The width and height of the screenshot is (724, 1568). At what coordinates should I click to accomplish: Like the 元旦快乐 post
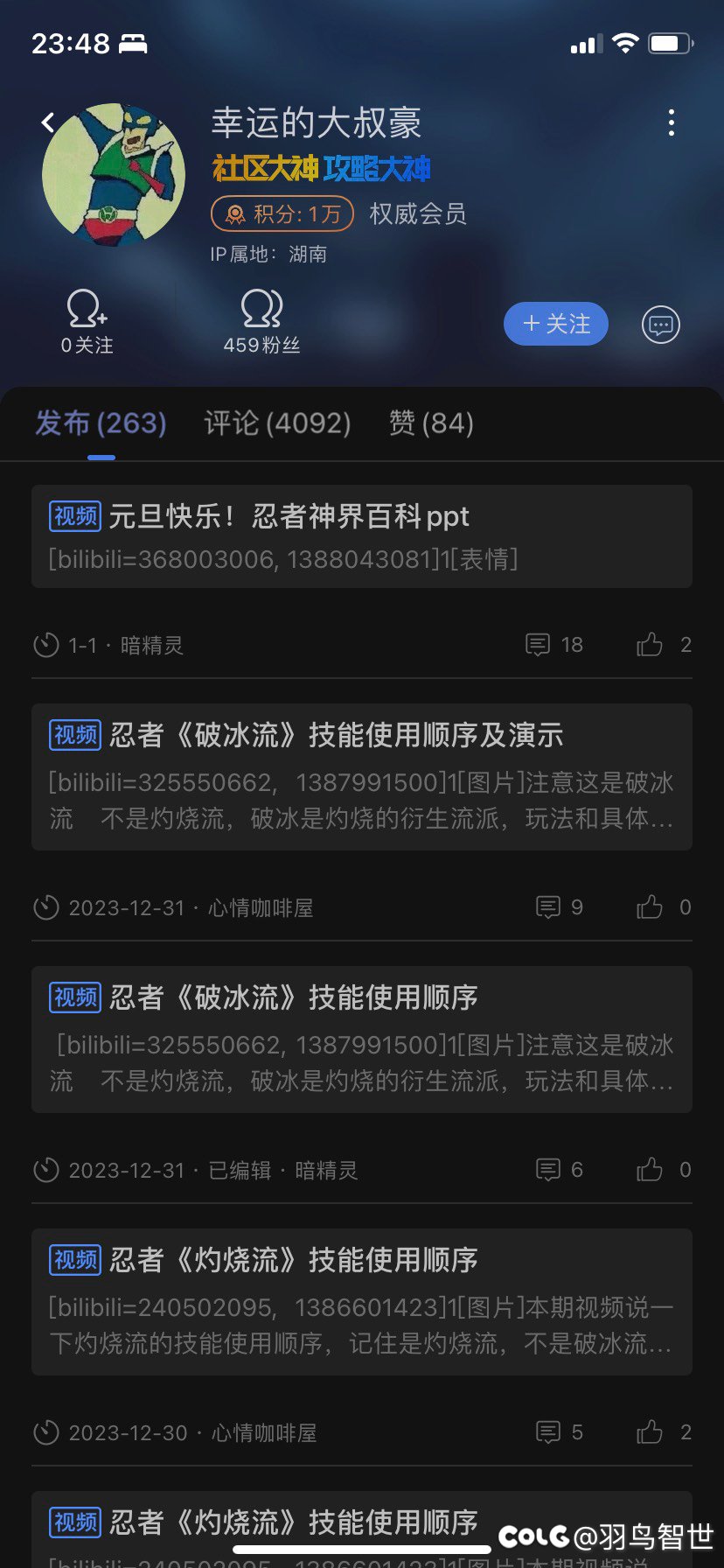pos(651,645)
